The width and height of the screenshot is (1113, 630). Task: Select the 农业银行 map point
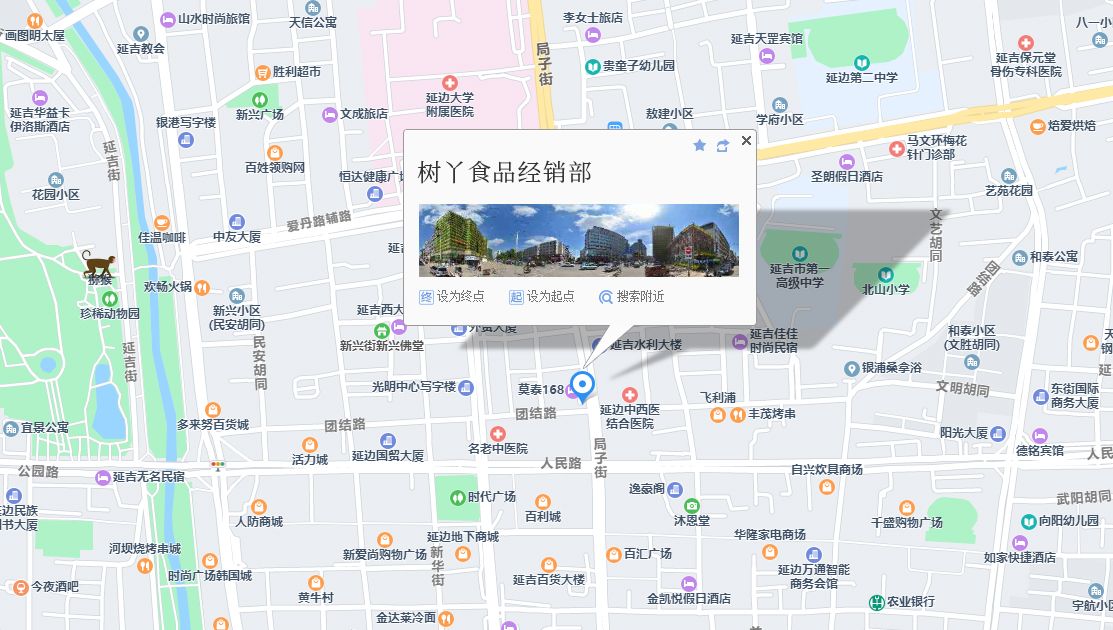[877, 601]
